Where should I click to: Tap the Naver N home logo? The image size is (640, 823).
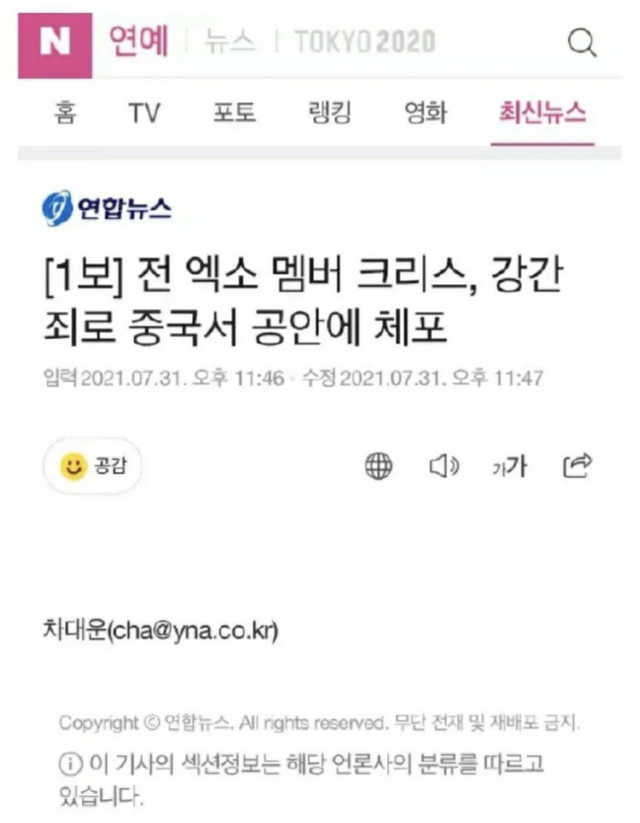pyautogui.click(x=54, y=41)
